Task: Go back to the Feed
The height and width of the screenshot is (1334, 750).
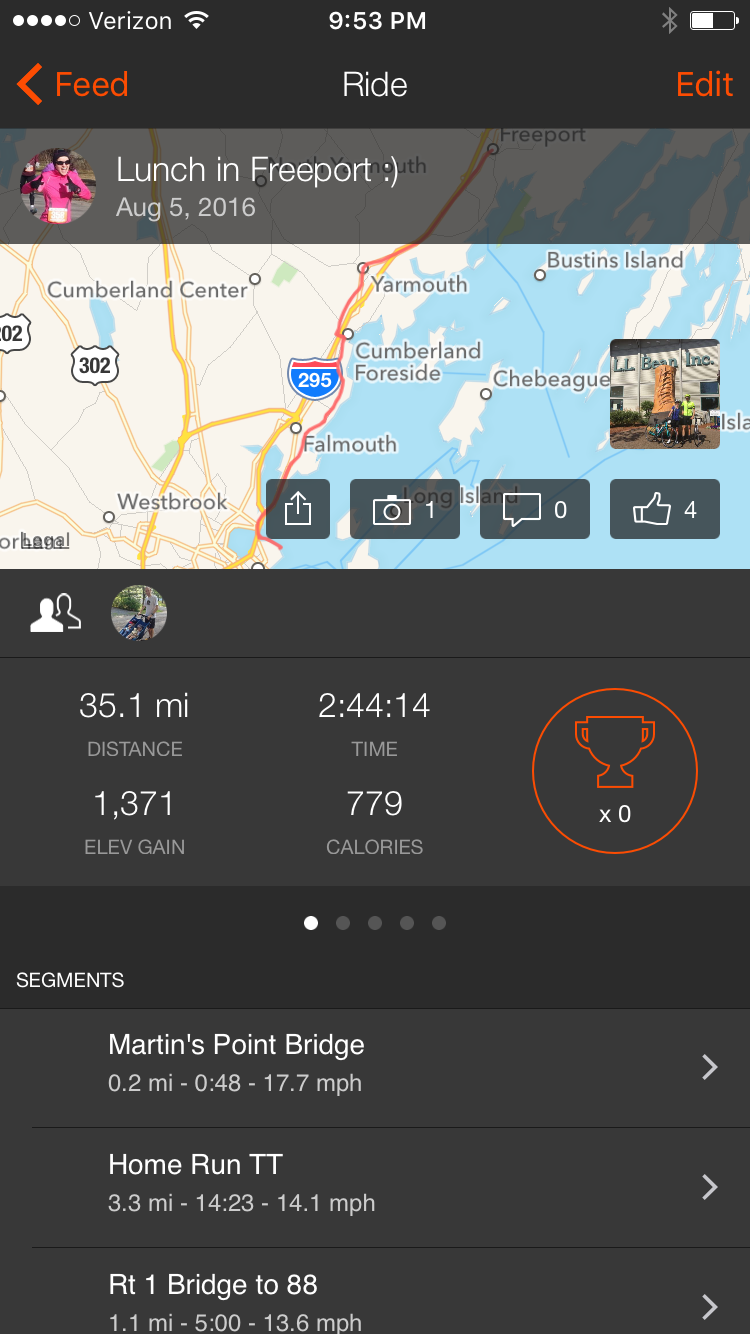Action: click(73, 85)
